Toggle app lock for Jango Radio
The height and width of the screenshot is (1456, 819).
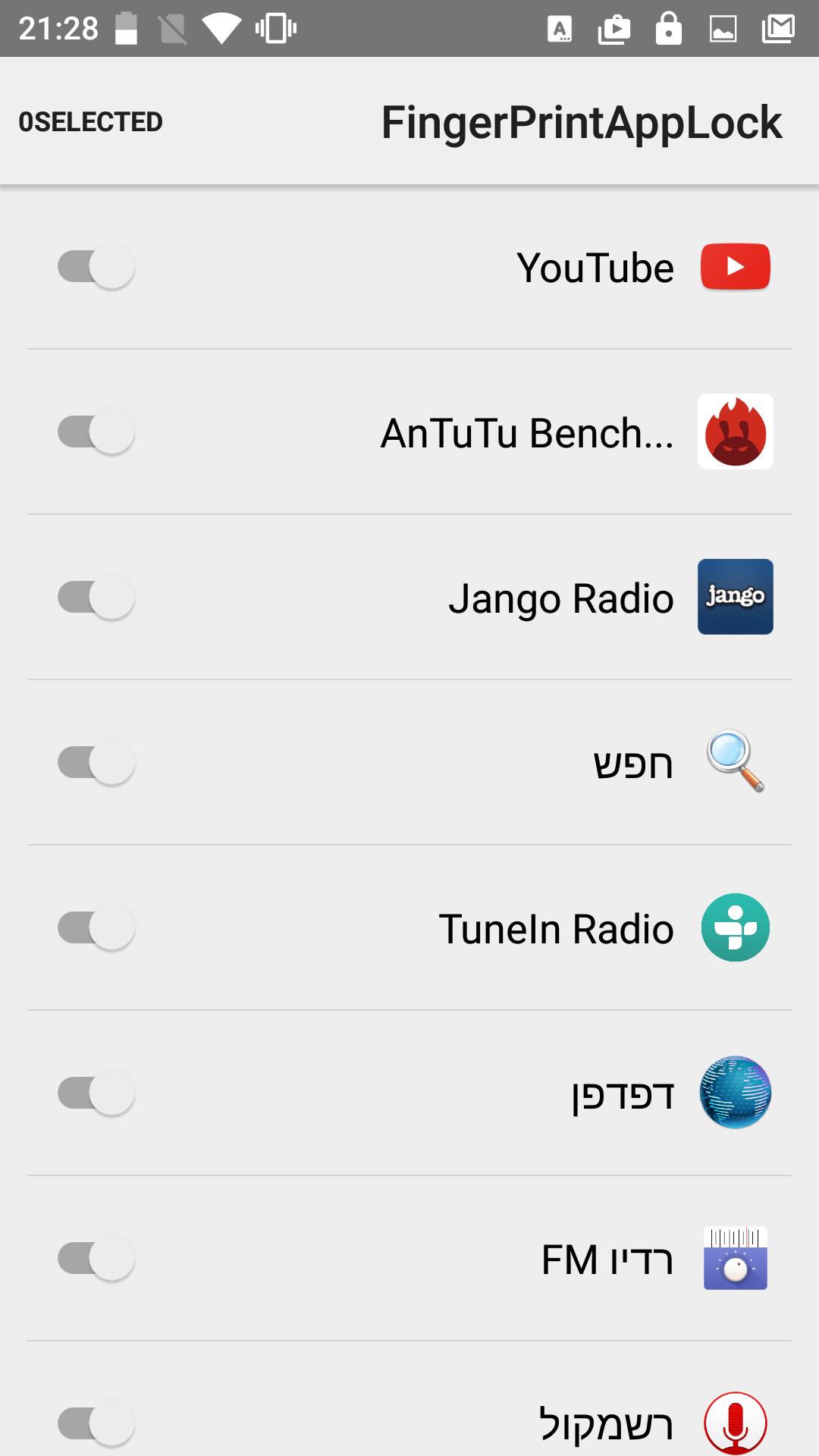96,597
